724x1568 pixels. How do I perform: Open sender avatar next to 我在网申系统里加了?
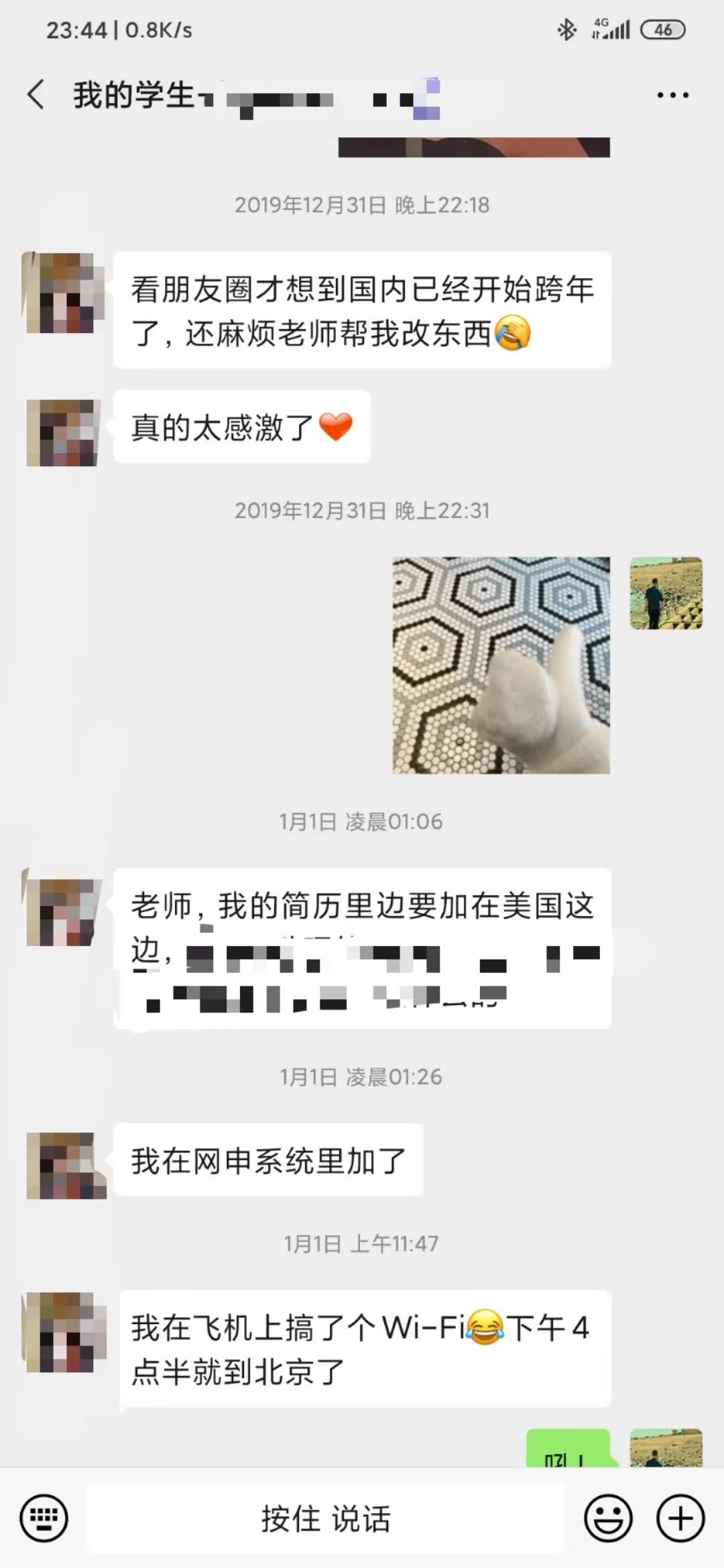coord(66,1165)
